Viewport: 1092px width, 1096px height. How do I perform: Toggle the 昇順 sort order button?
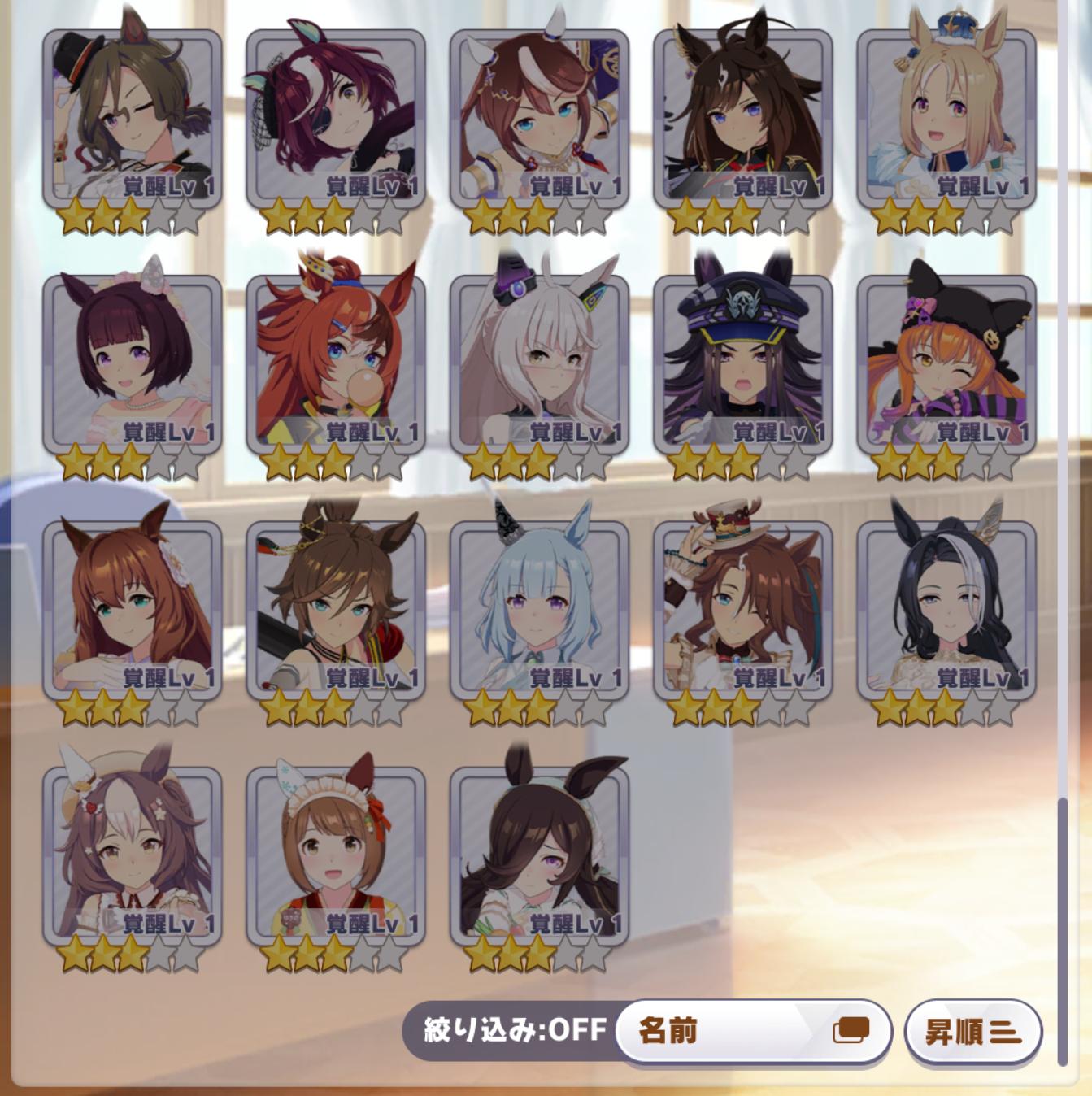[972, 1032]
